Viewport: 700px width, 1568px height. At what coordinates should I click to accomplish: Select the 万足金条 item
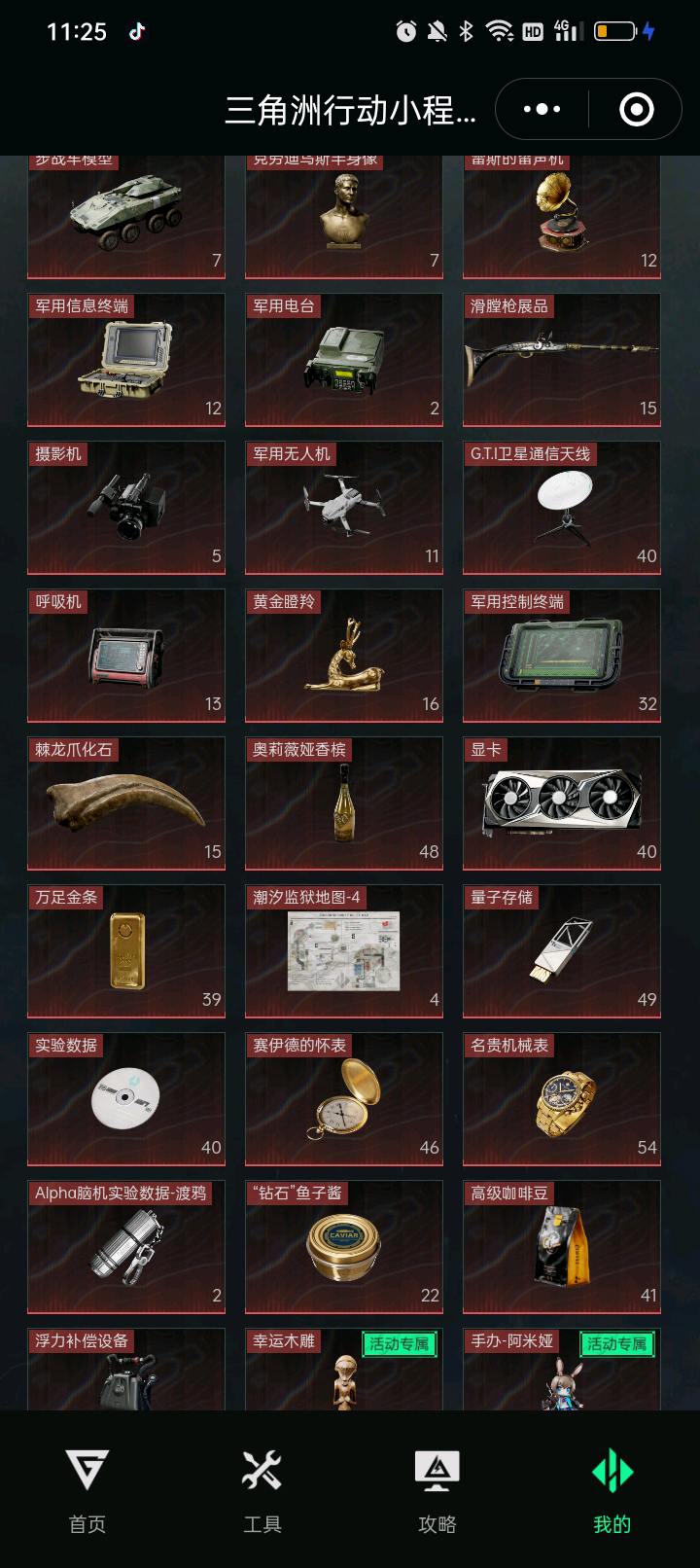tap(126, 951)
